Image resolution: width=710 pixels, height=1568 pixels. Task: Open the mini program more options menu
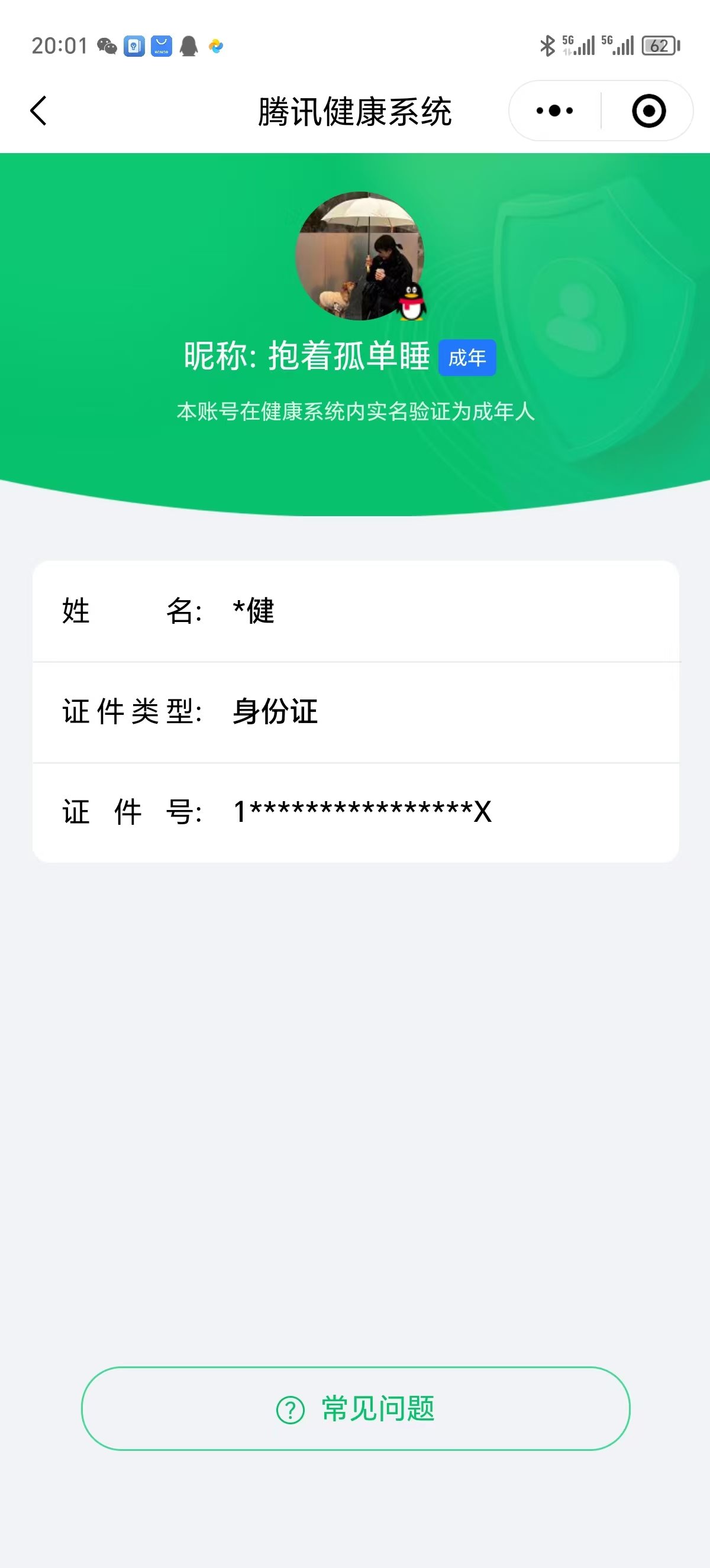click(x=555, y=111)
